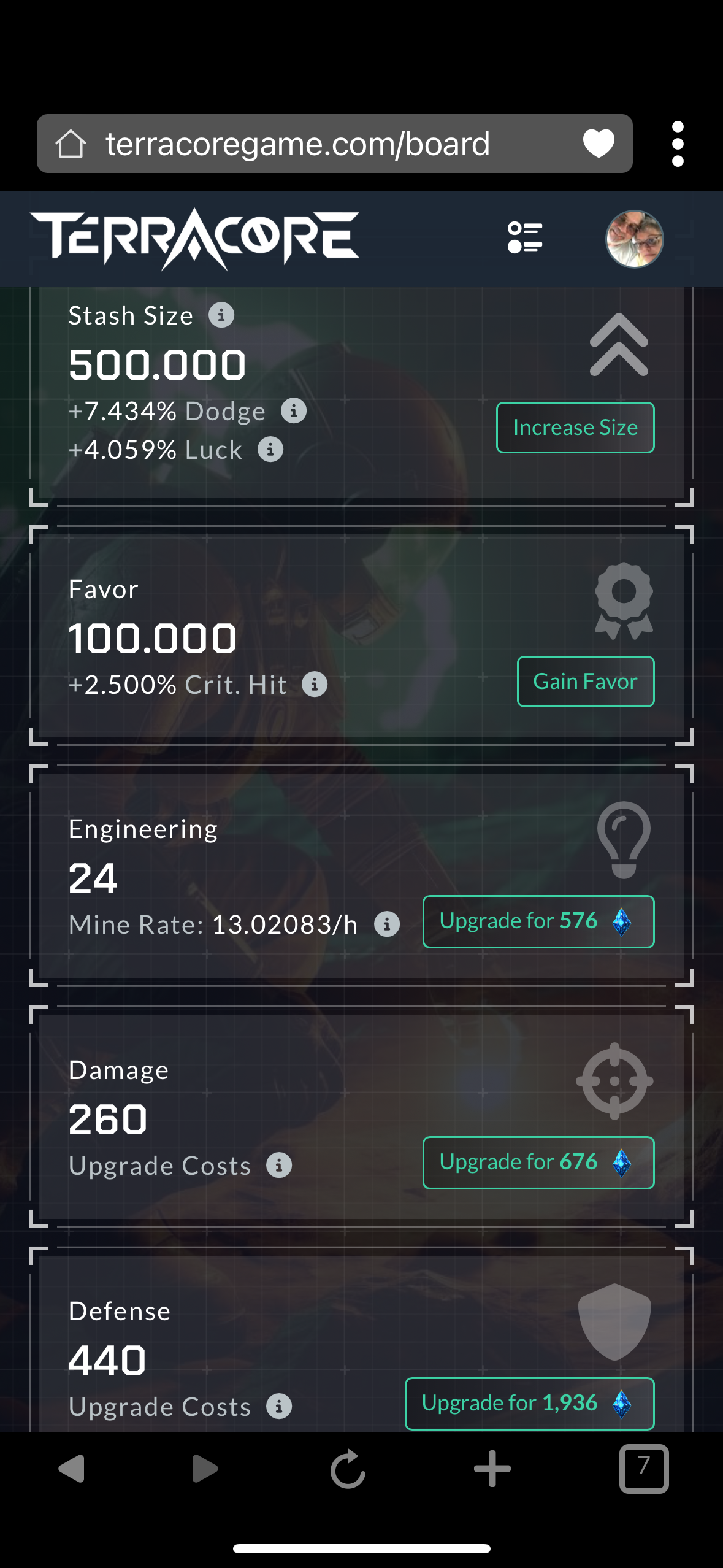View Defense Upgrade Costs info
This screenshot has height=1568, width=723.
point(279,1406)
